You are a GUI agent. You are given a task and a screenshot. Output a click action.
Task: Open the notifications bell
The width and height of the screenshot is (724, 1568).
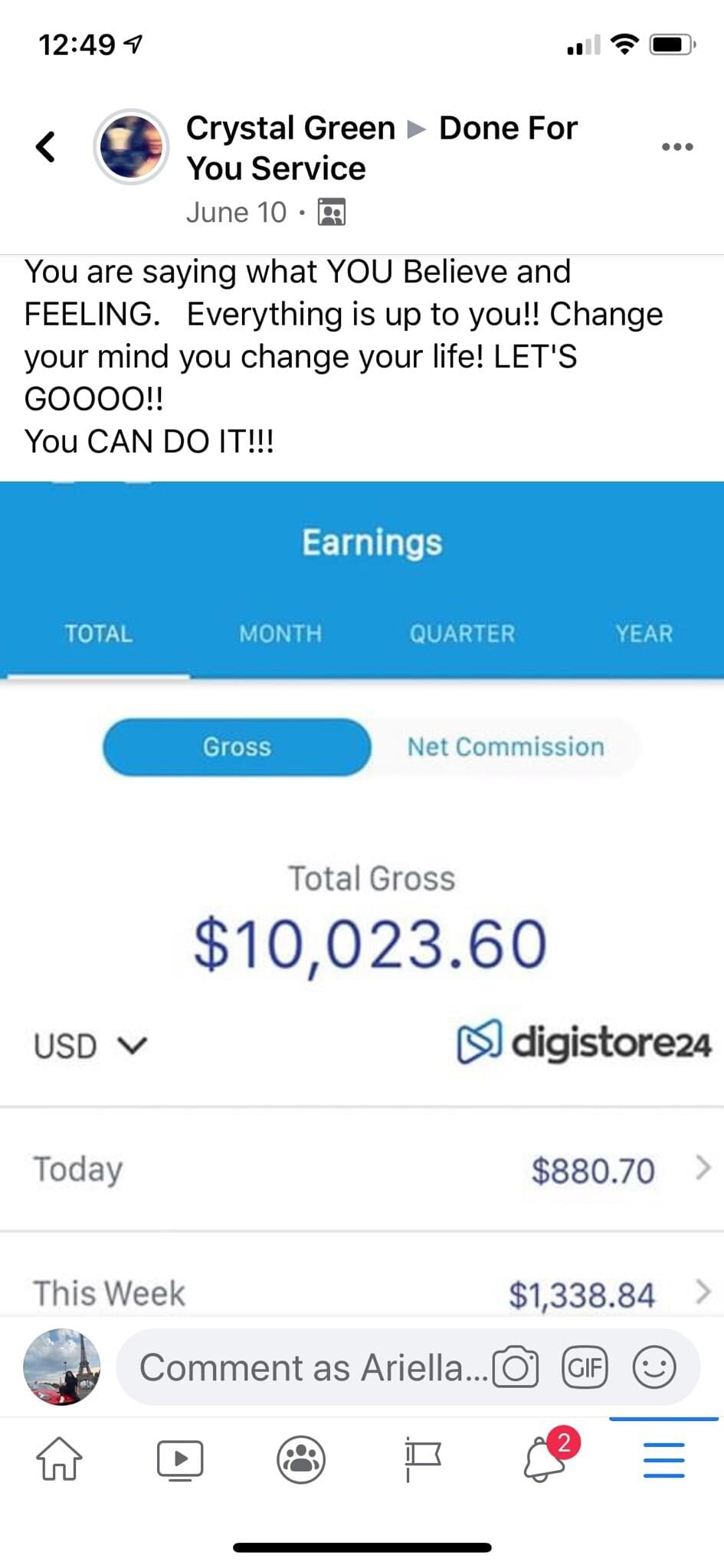tap(543, 1459)
